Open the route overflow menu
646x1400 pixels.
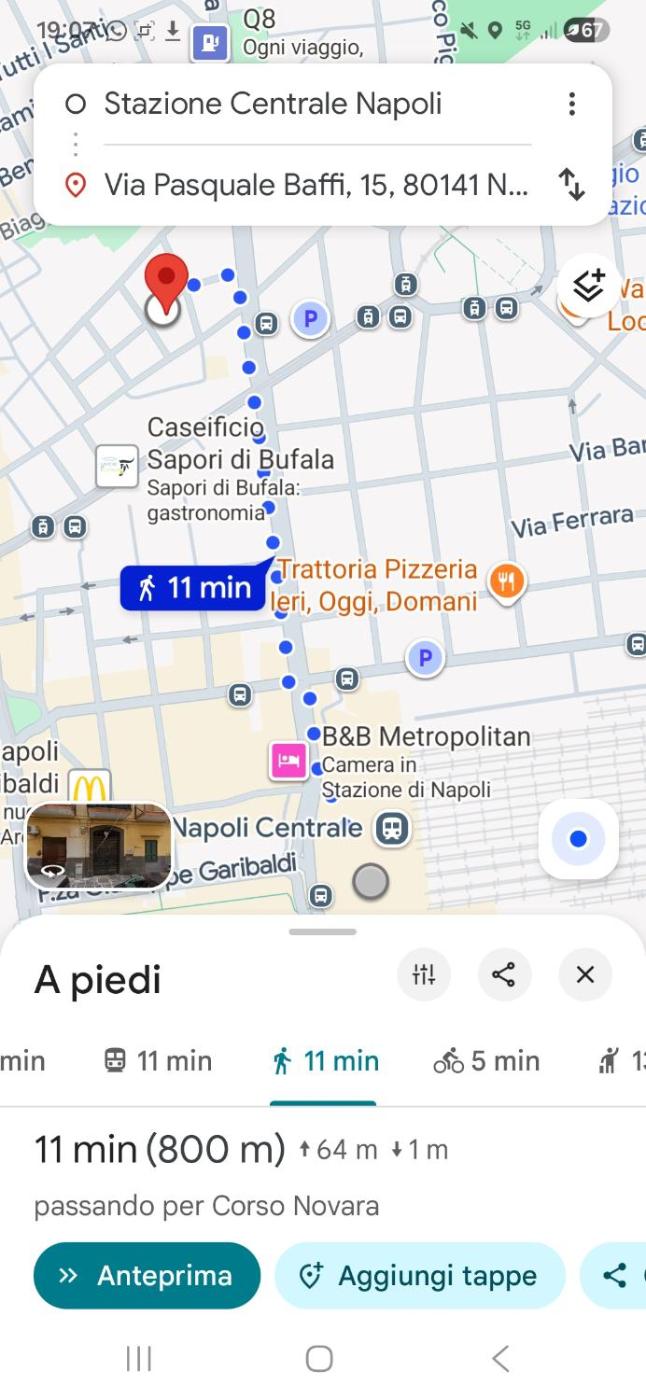[x=571, y=104]
